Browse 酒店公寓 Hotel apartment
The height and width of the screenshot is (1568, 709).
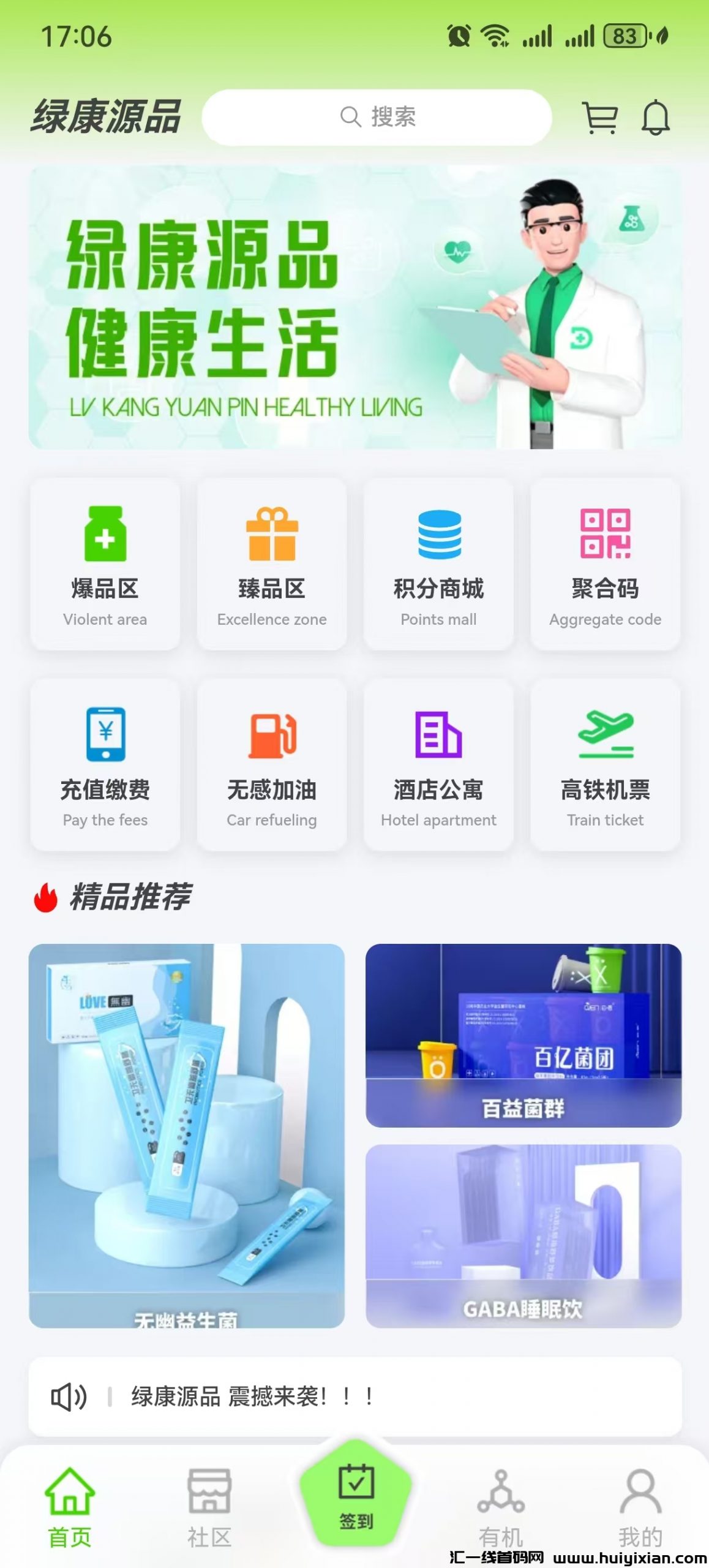tap(438, 764)
